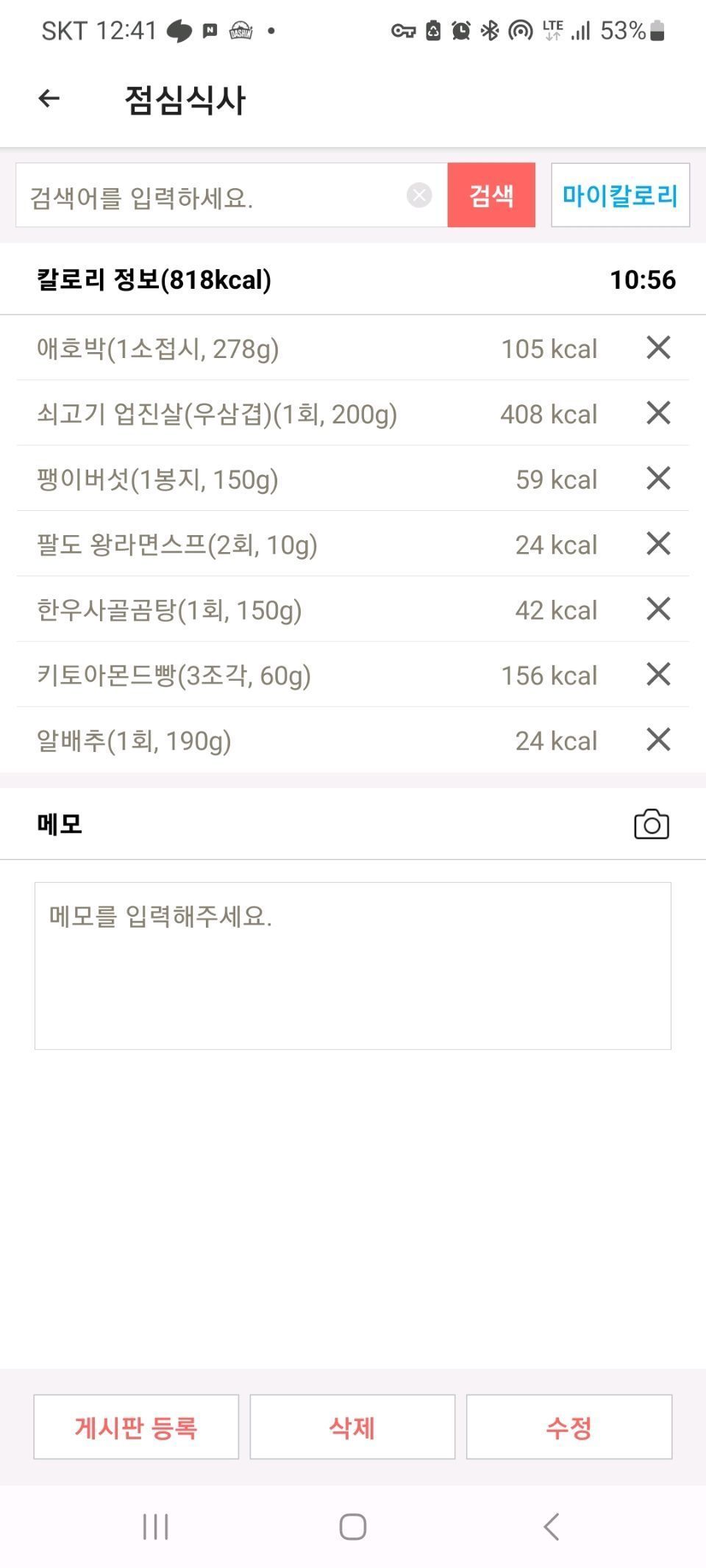The width and height of the screenshot is (706, 1568).
Task: Go back from the 점심식사 screen
Action: [49, 98]
